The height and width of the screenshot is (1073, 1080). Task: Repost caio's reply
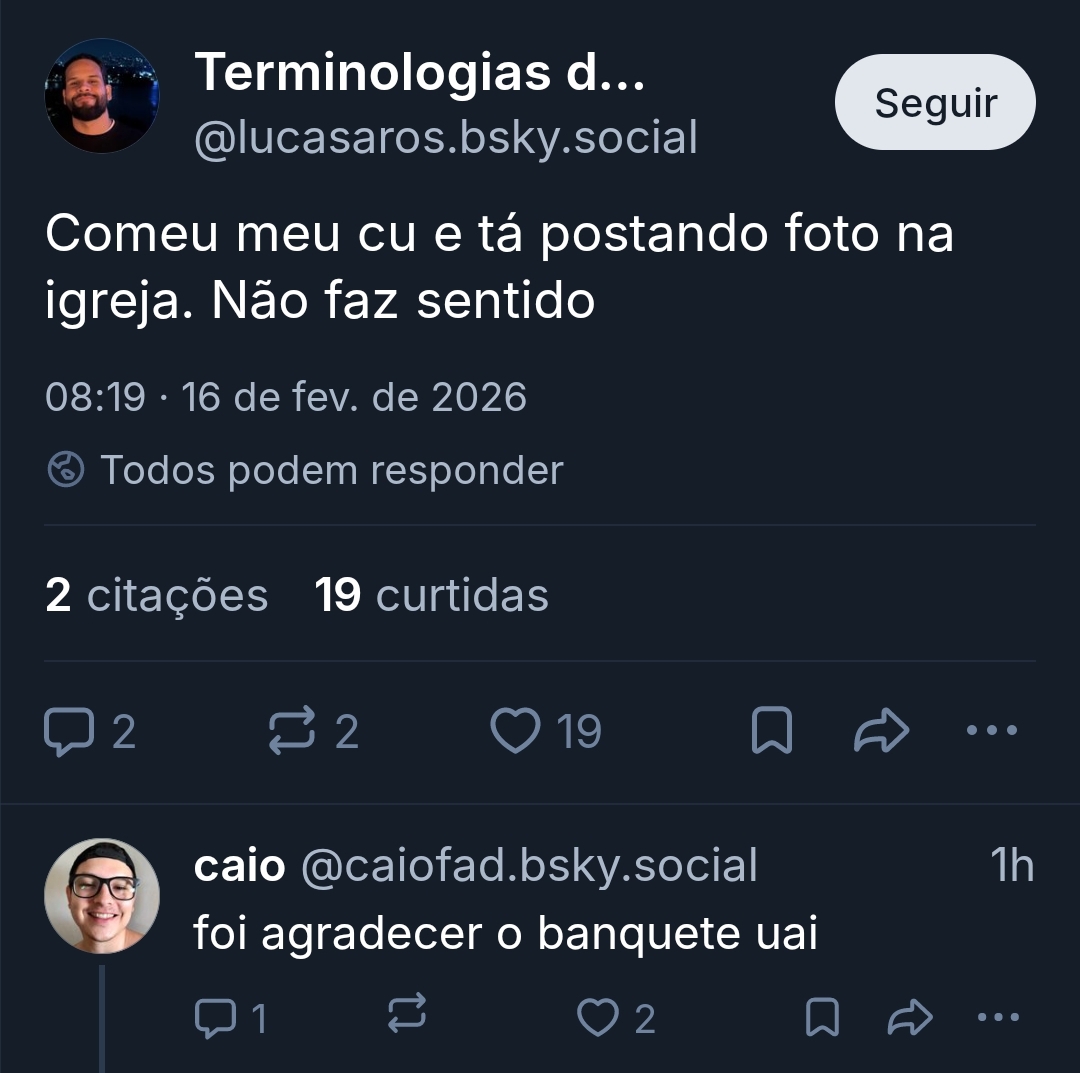pos(406,1017)
